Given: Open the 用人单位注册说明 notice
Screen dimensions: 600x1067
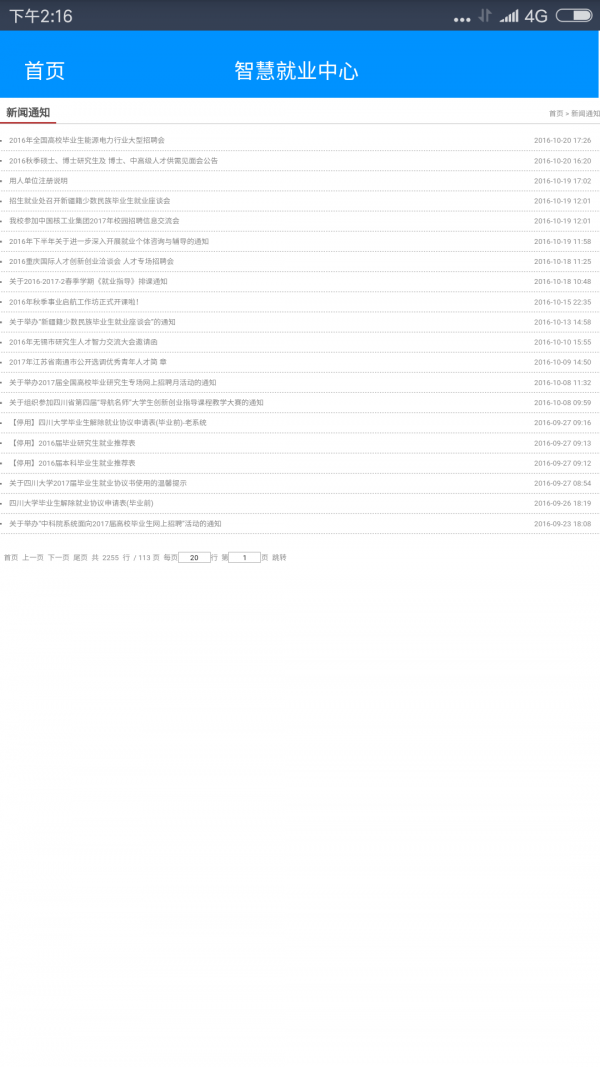Looking at the screenshot, I should (x=38, y=181).
